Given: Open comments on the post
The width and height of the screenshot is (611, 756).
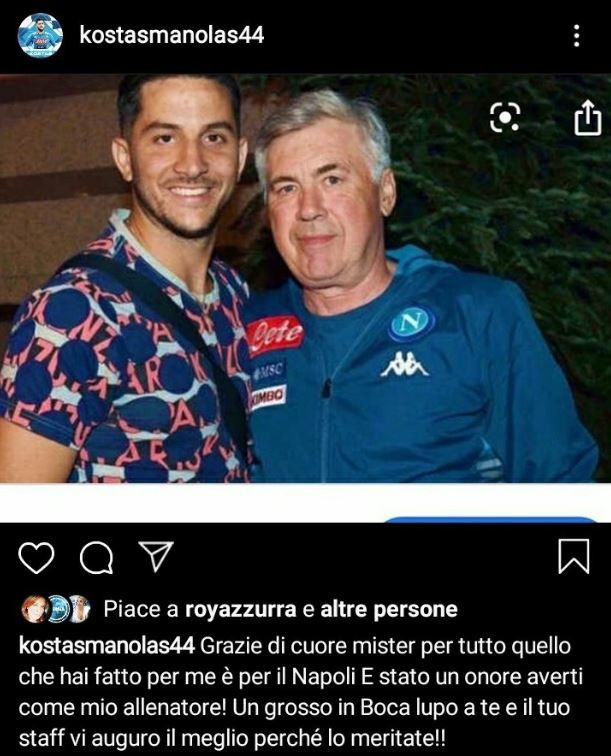Looking at the screenshot, I should [96, 557].
